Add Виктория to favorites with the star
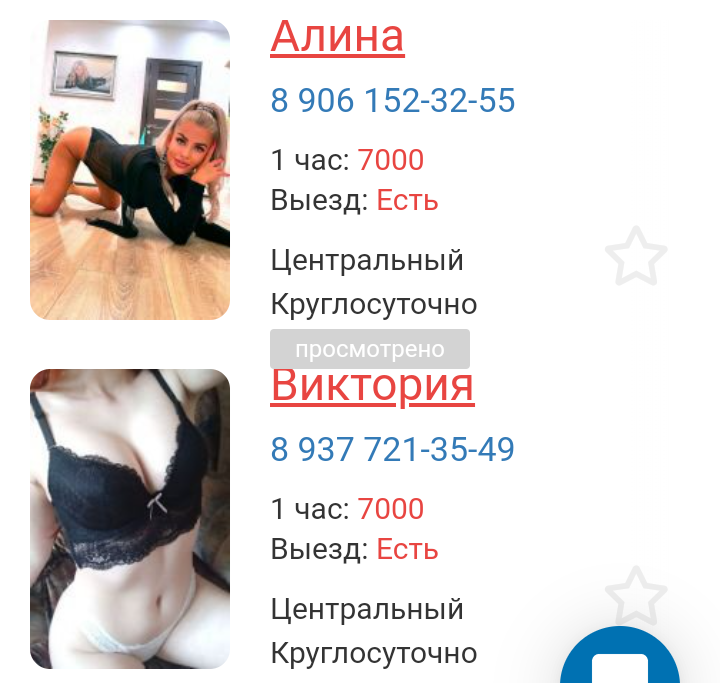This screenshot has height=683, width=720. [x=636, y=596]
